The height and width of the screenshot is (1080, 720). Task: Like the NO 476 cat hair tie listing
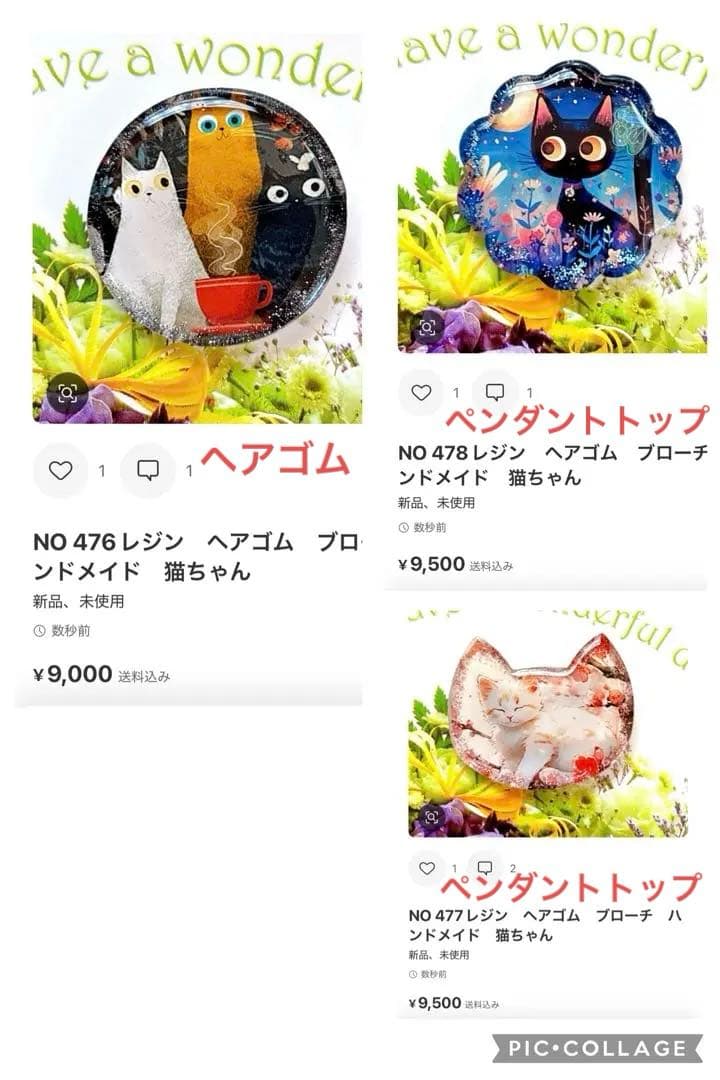[63, 470]
